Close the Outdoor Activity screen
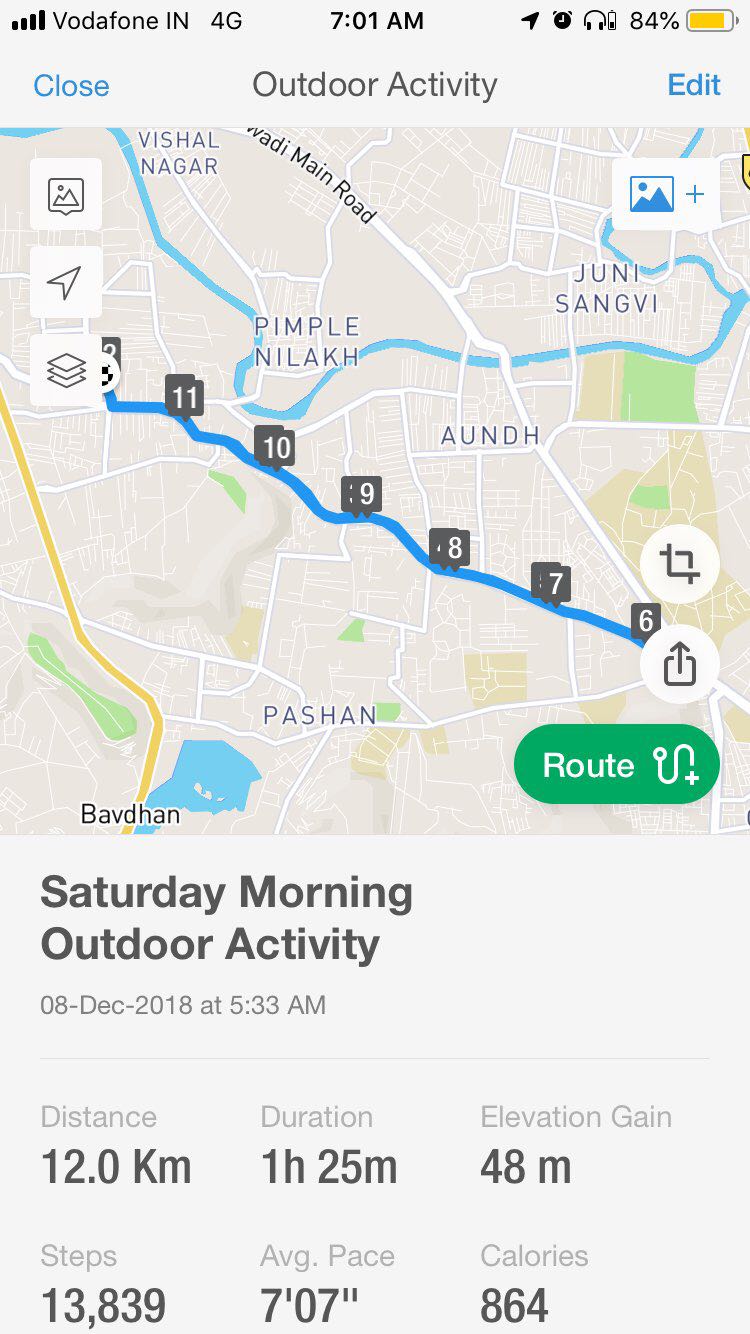Viewport: 750px width, 1334px height. (71, 86)
